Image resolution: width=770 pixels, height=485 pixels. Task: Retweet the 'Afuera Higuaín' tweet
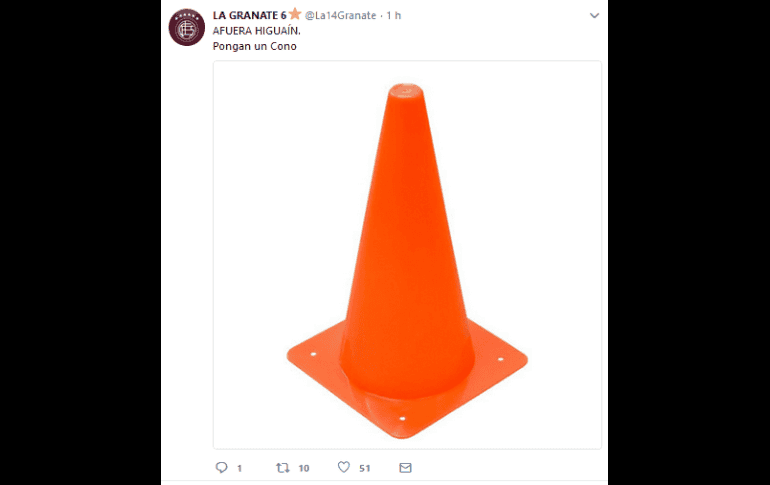pos(282,467)
